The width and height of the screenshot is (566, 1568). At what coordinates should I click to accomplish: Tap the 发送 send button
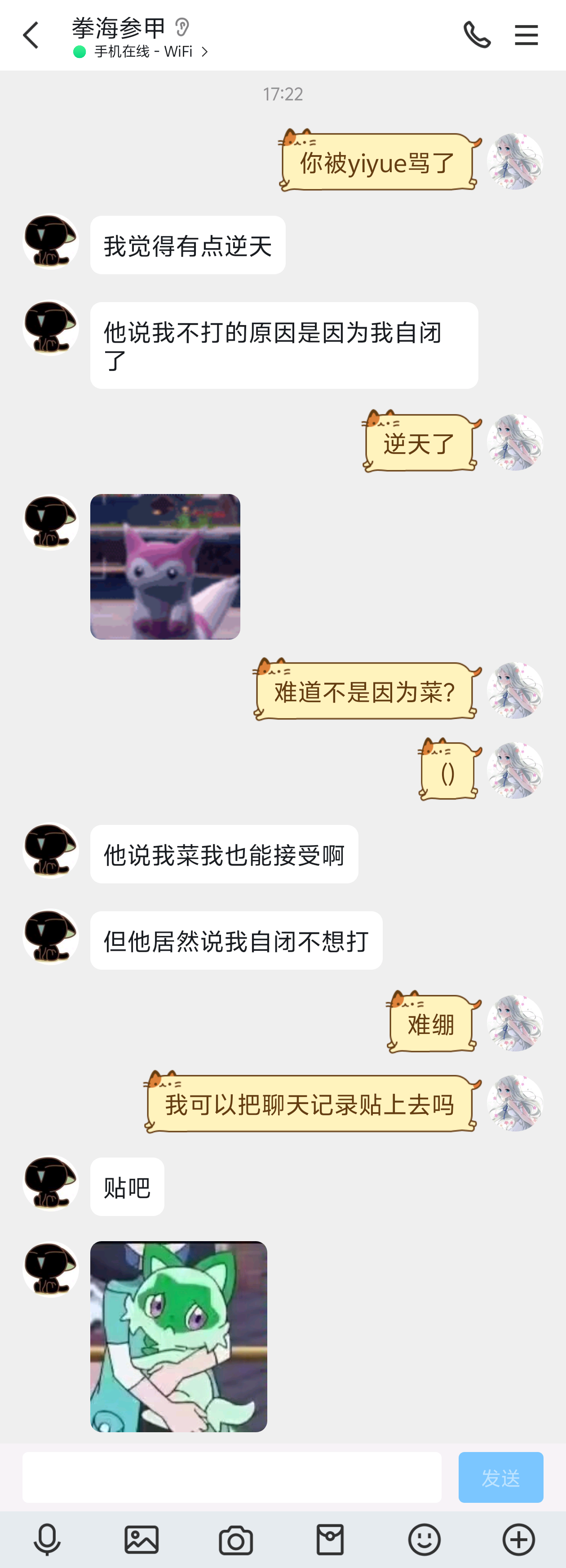pyautogui.click(x=500, y=1477)
